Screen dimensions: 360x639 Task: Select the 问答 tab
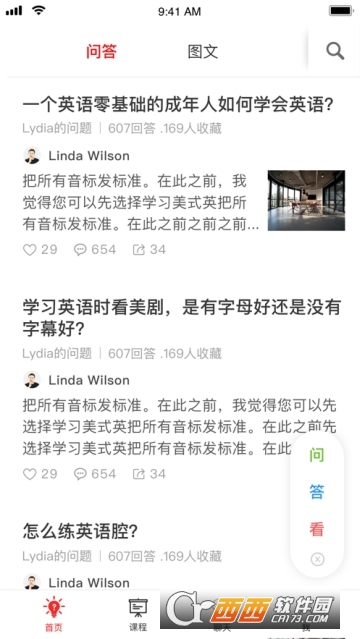(102, 51)
